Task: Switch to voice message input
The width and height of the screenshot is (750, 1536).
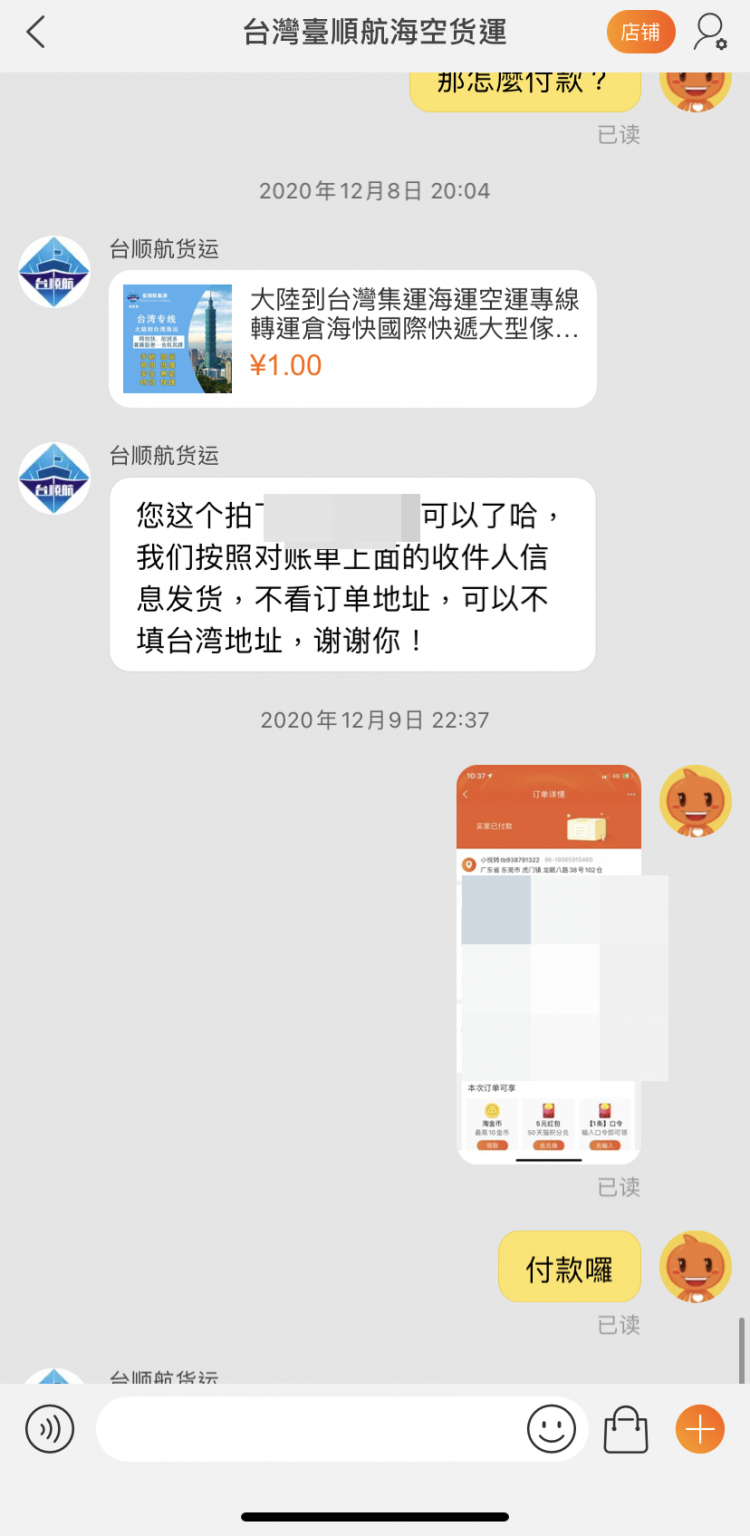Action: click(49, 1429)
